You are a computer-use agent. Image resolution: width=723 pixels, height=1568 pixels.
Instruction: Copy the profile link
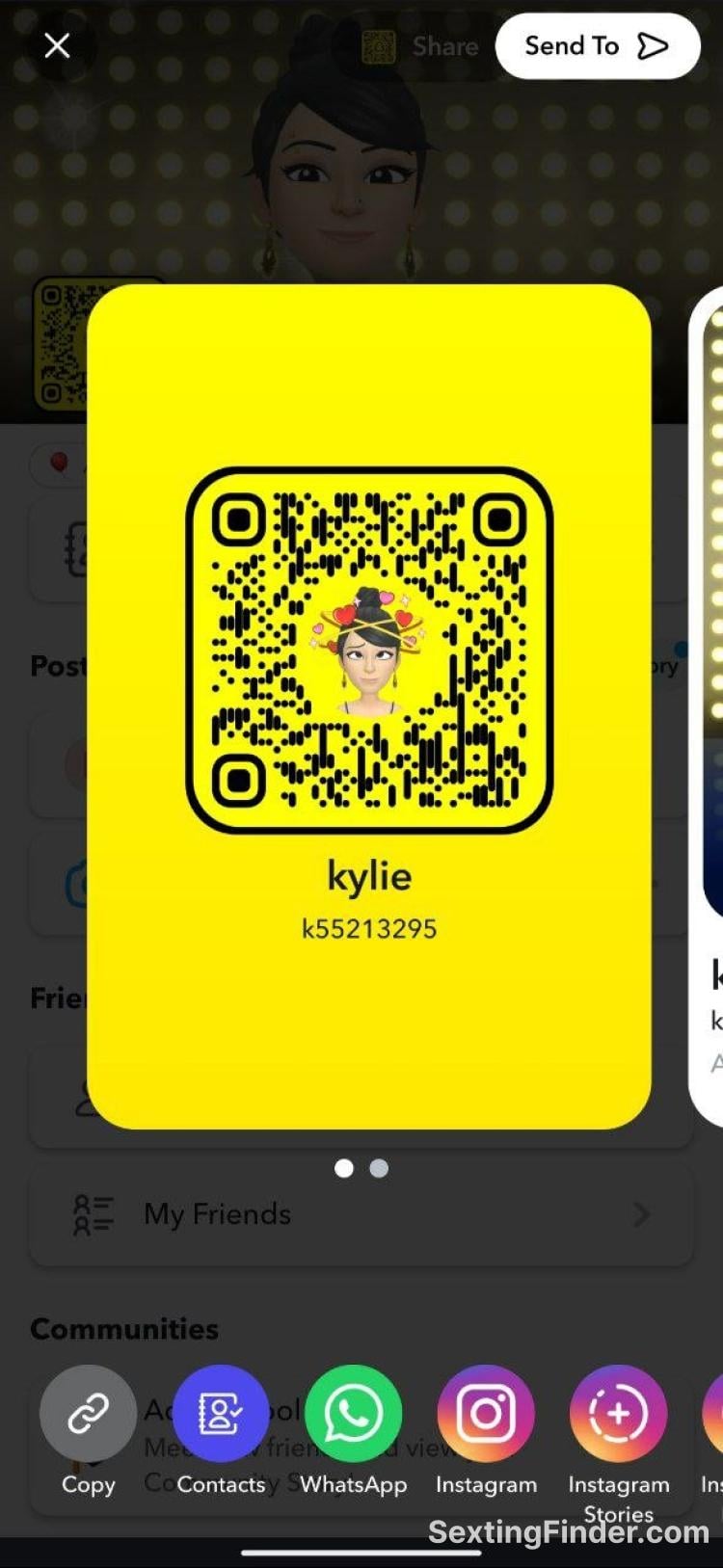point(88,1414)
